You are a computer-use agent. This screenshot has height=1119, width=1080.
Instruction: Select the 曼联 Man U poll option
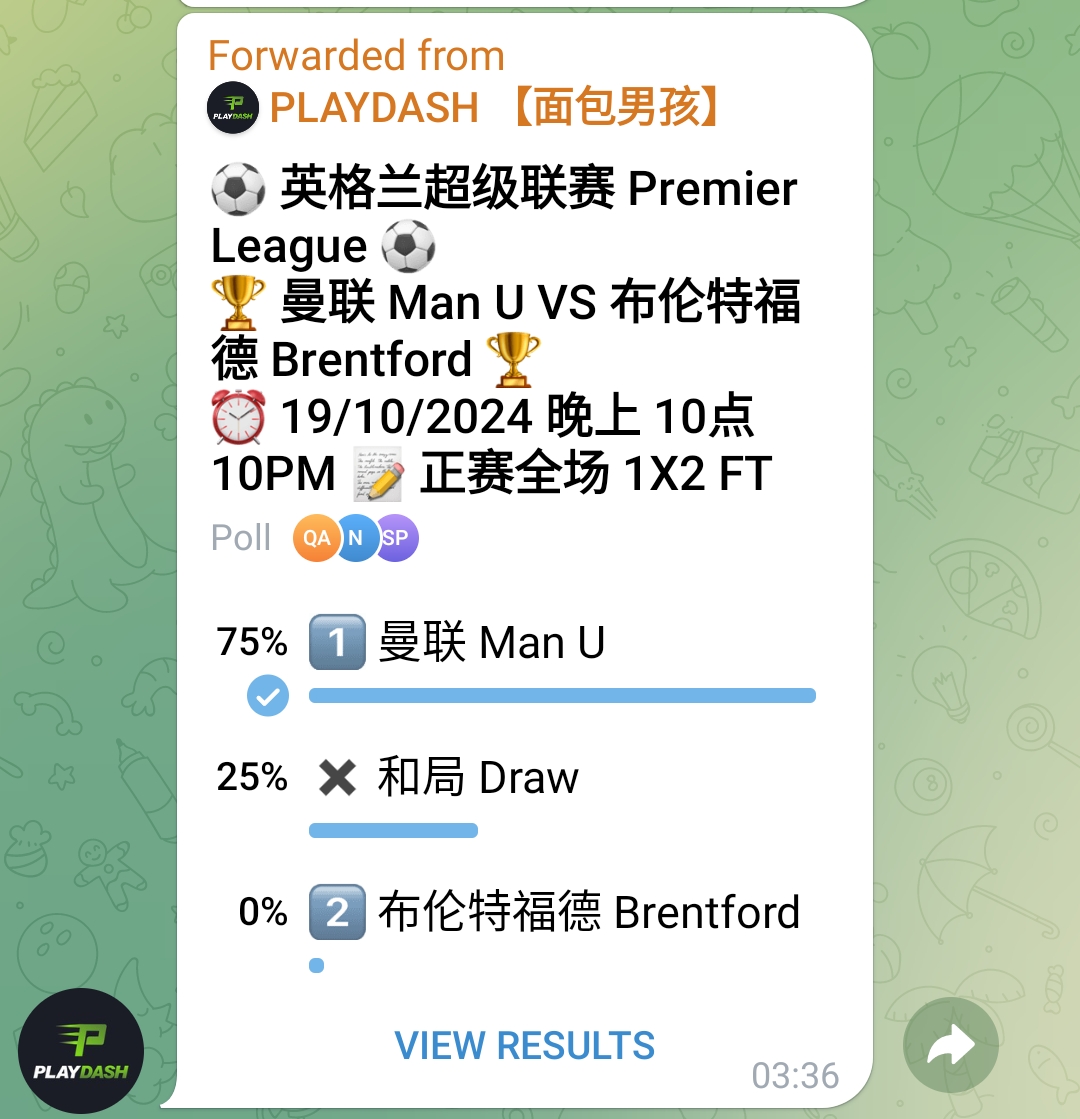491,642
